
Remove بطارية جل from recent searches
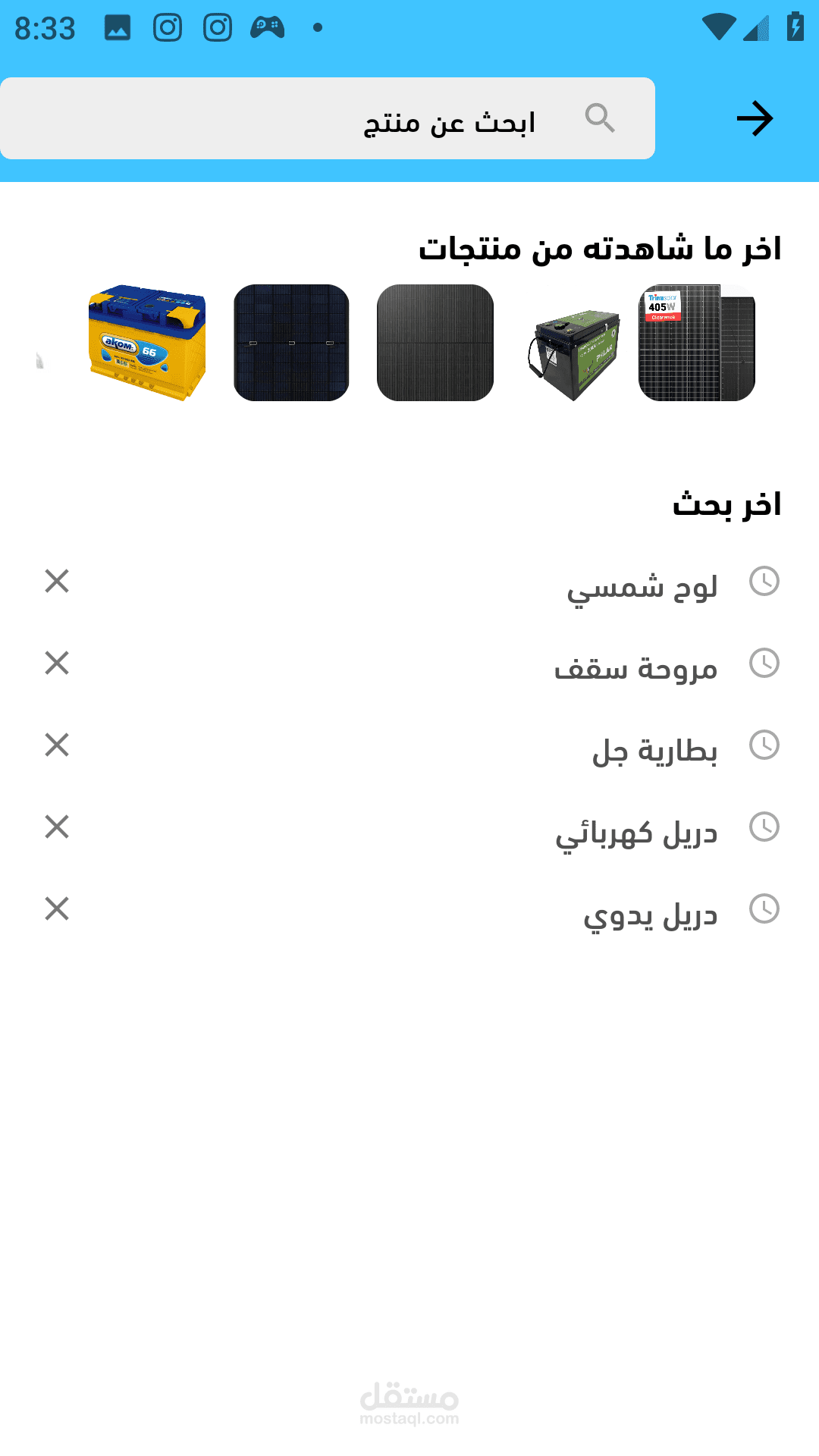click(57, 745)
